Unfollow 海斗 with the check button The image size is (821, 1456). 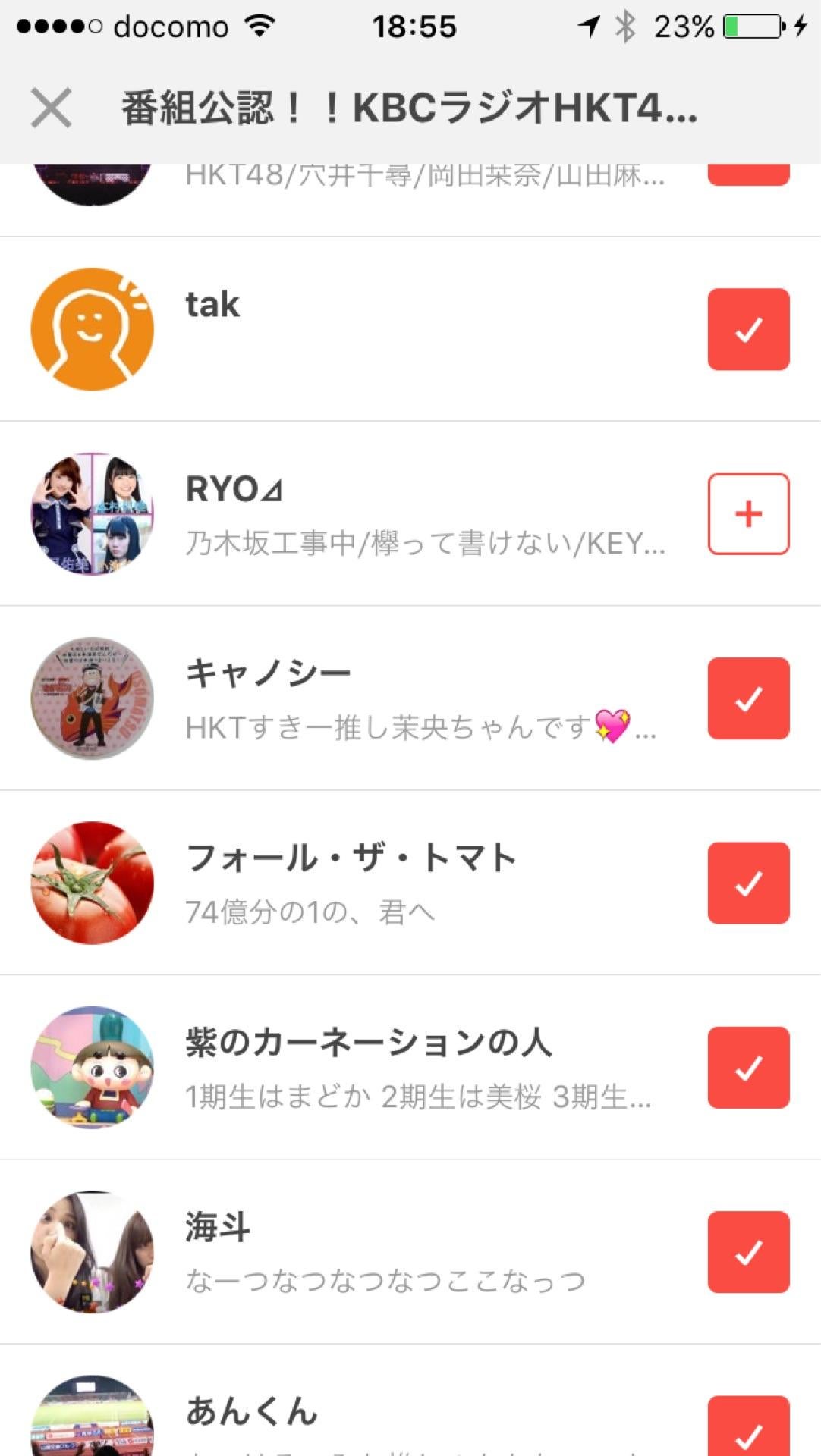(x=748, y=1252)
